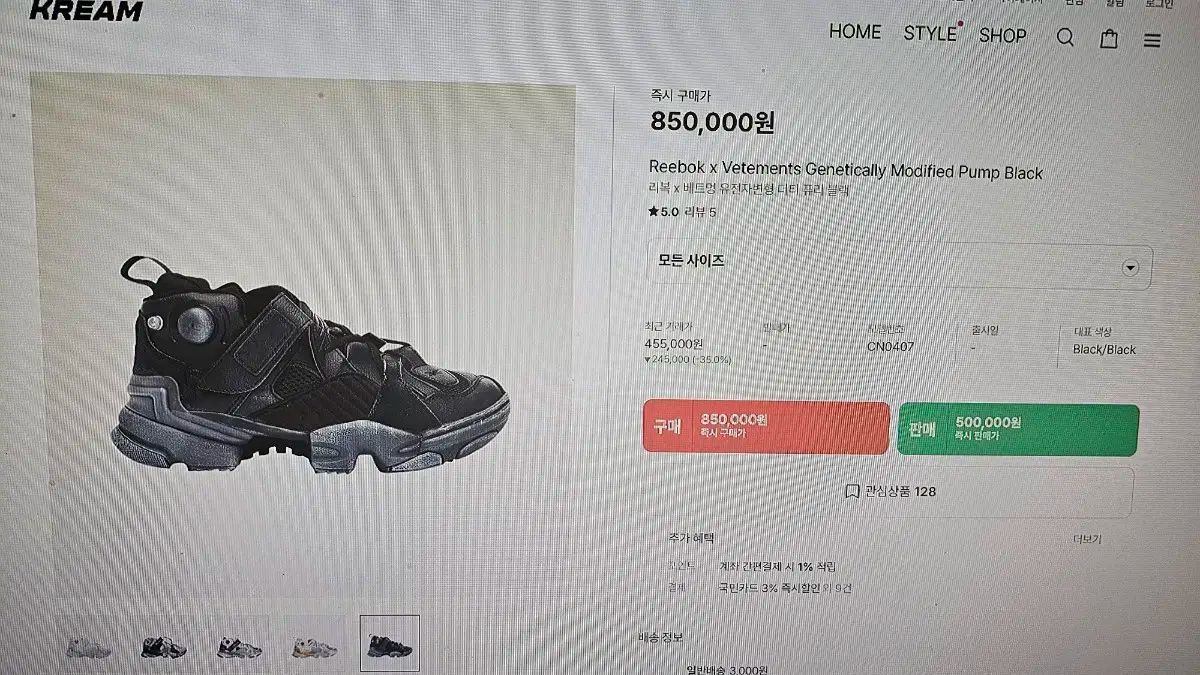The width and height of the screenshot is (1200, 675).
Task: Select the third shoe thumbnail
Action: click(x=239, y=646)
